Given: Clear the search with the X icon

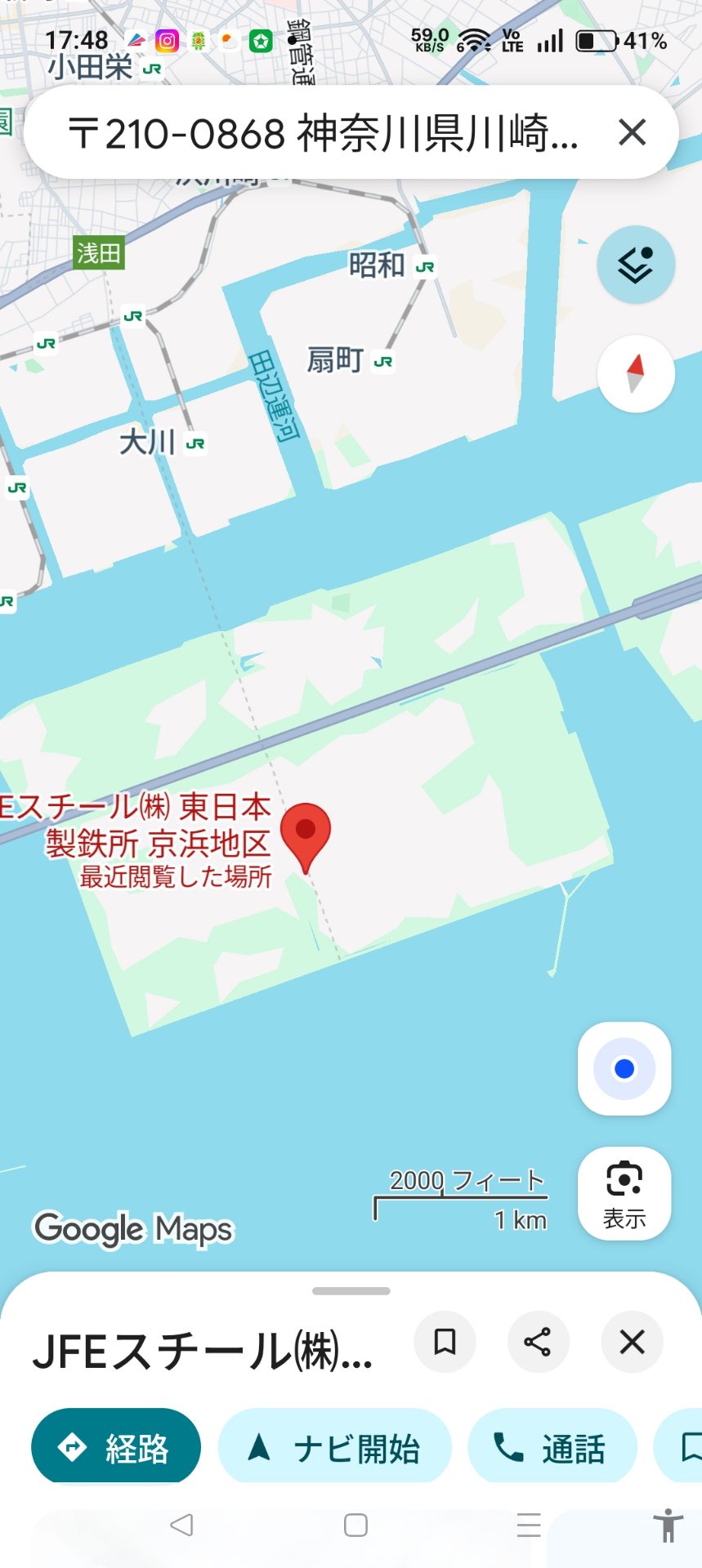Looking at the screenshot, I should pyautogui.click(x=632, y=132).
